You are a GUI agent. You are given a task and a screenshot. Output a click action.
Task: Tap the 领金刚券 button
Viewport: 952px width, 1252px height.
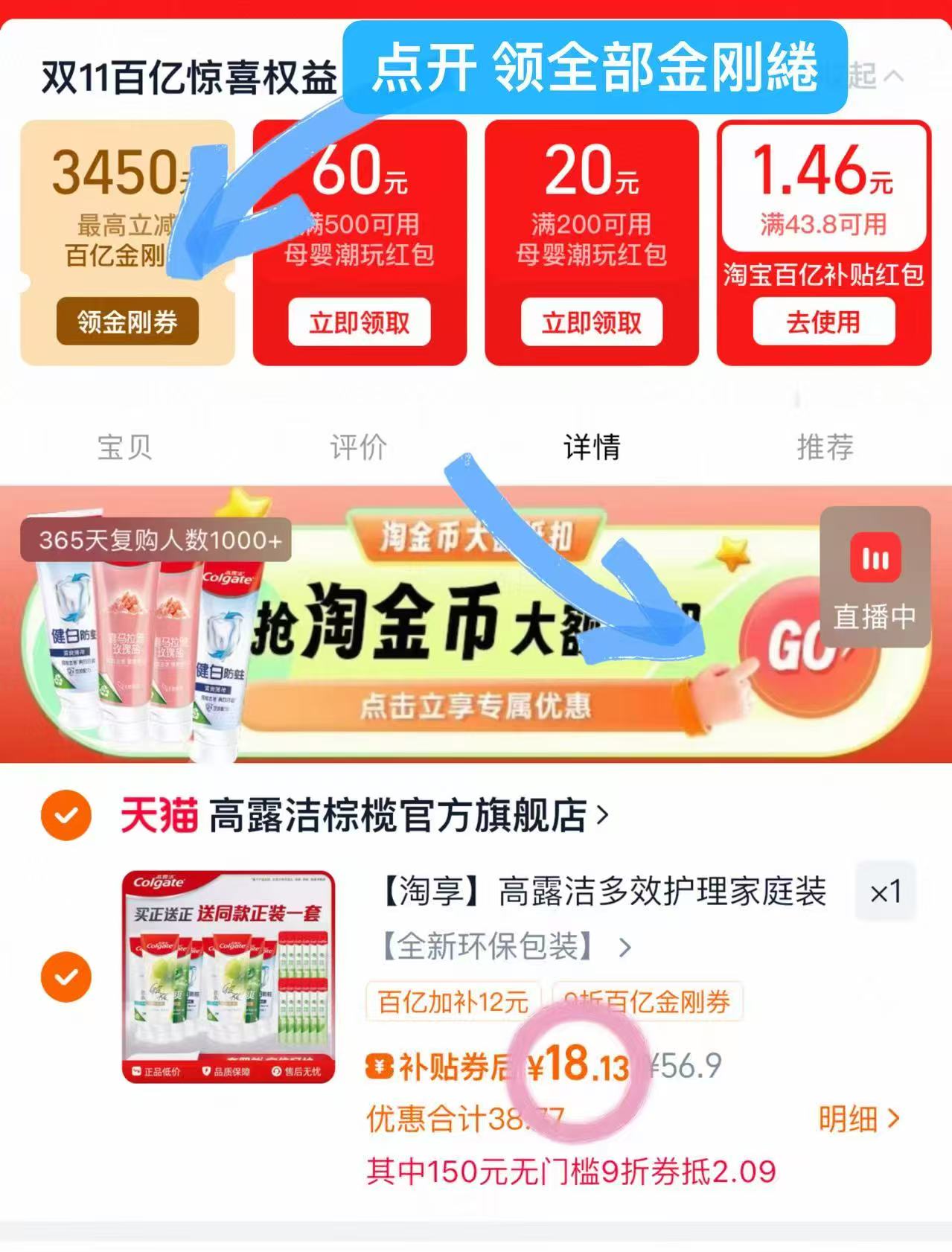click(128, 321)
